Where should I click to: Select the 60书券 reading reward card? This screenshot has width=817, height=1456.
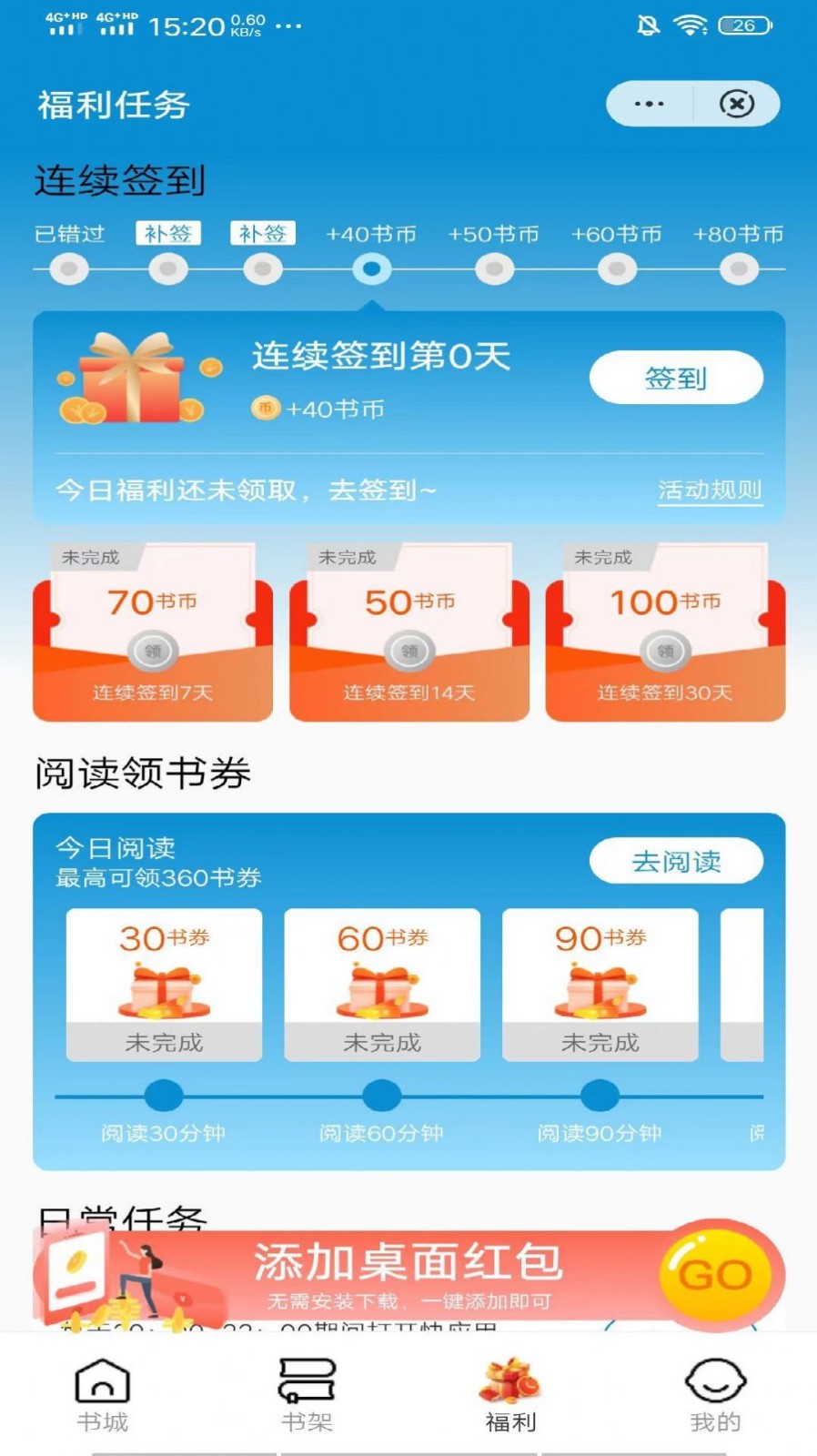(x=382, y=985)
